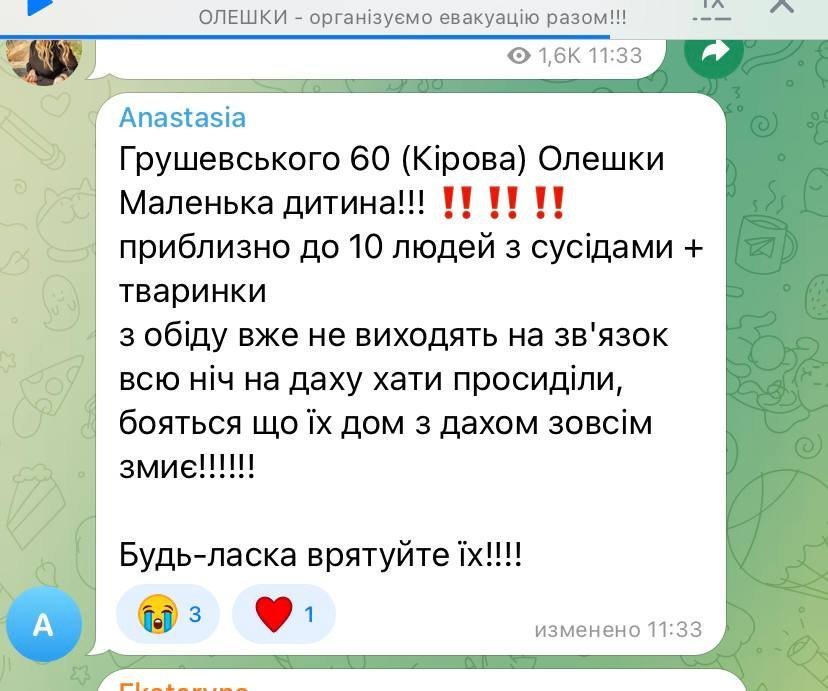The width and height of the screenshot is (828, 691).
Task: Open the profile of avatar A
Action: pos(43,625)
